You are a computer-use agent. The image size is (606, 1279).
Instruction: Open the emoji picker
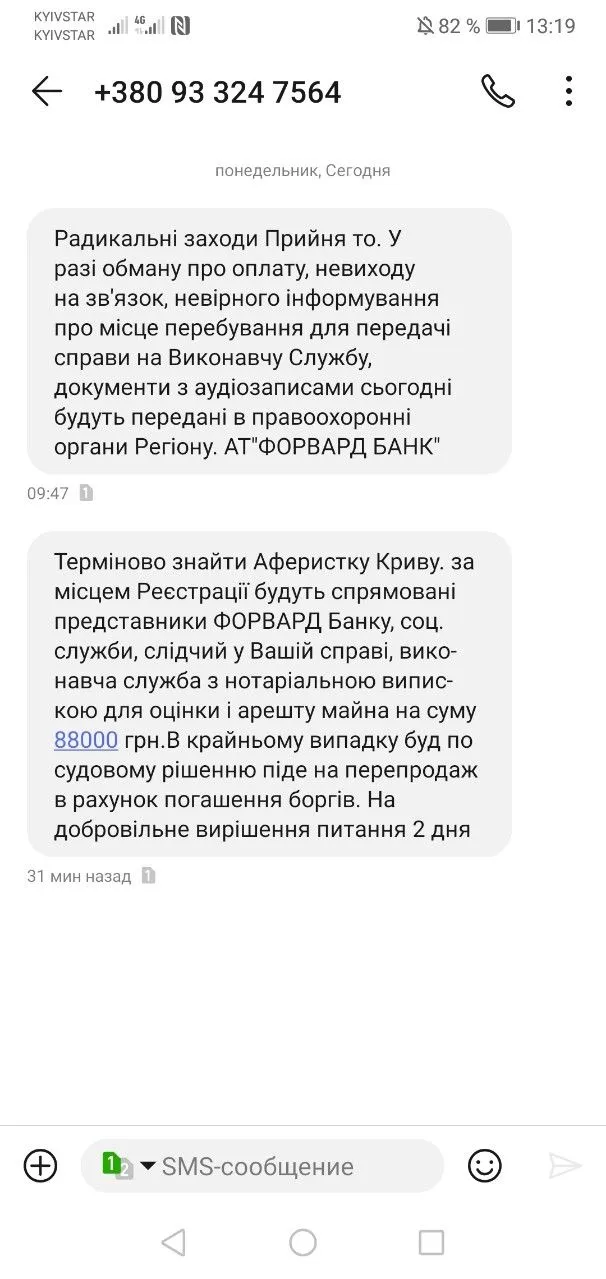point(485,1165)
